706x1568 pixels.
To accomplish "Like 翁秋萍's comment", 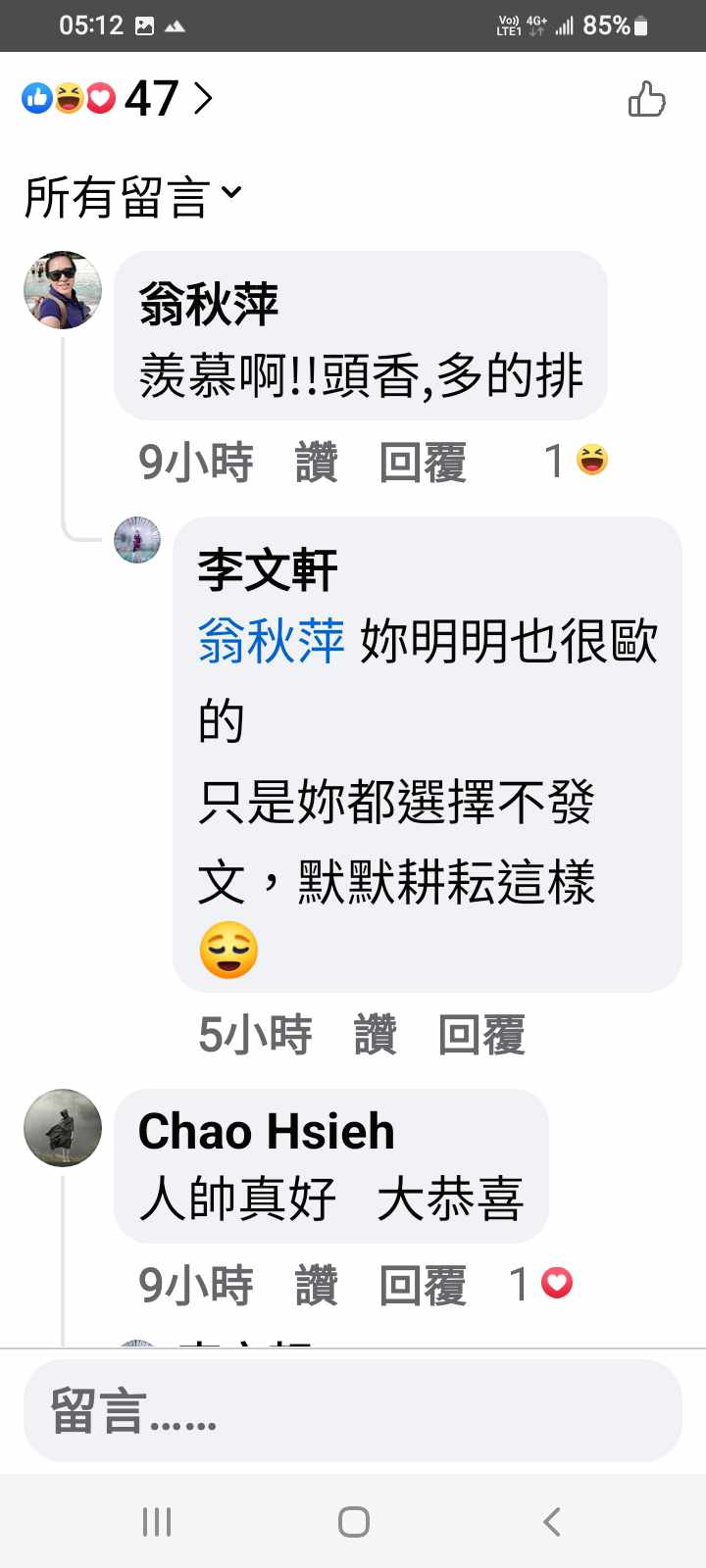I will 316,462.
